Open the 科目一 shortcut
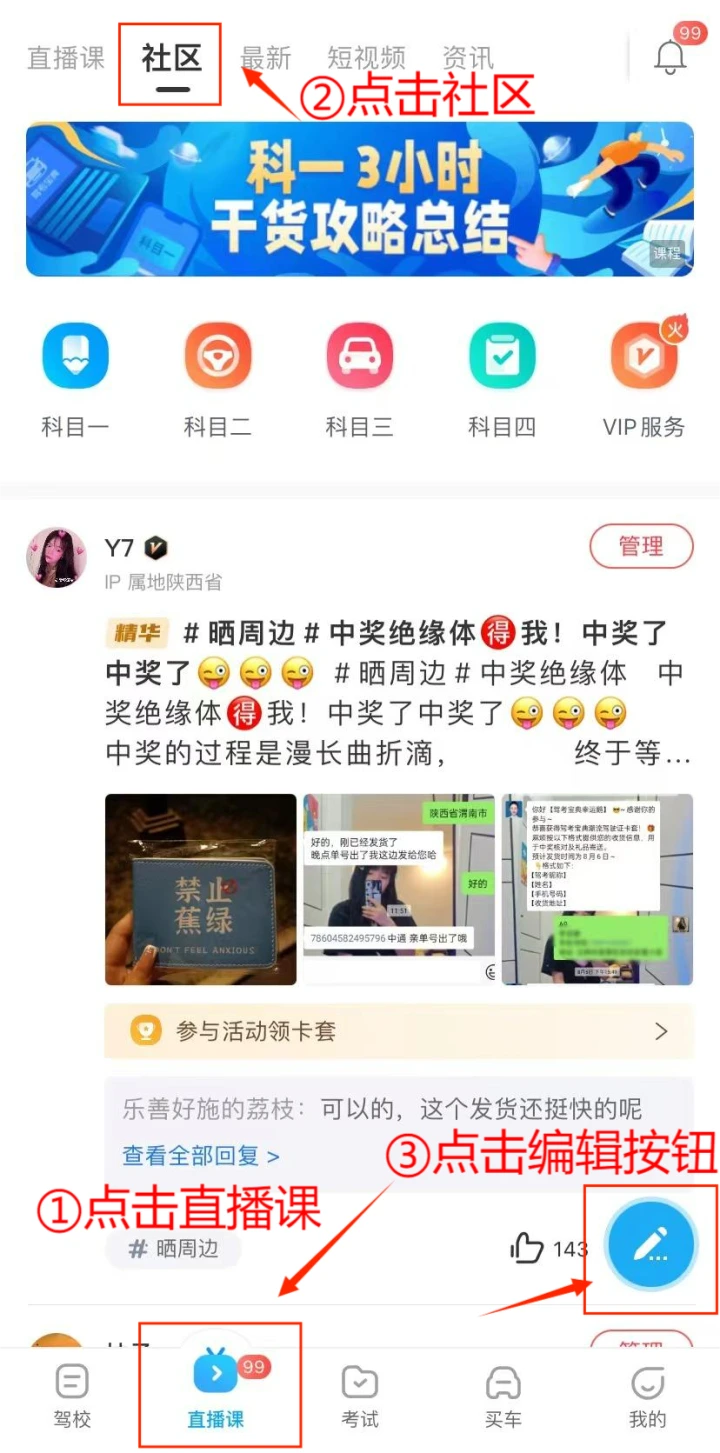Image resolution: width=720 pixels, height=1453 pixels. point(75,381)
